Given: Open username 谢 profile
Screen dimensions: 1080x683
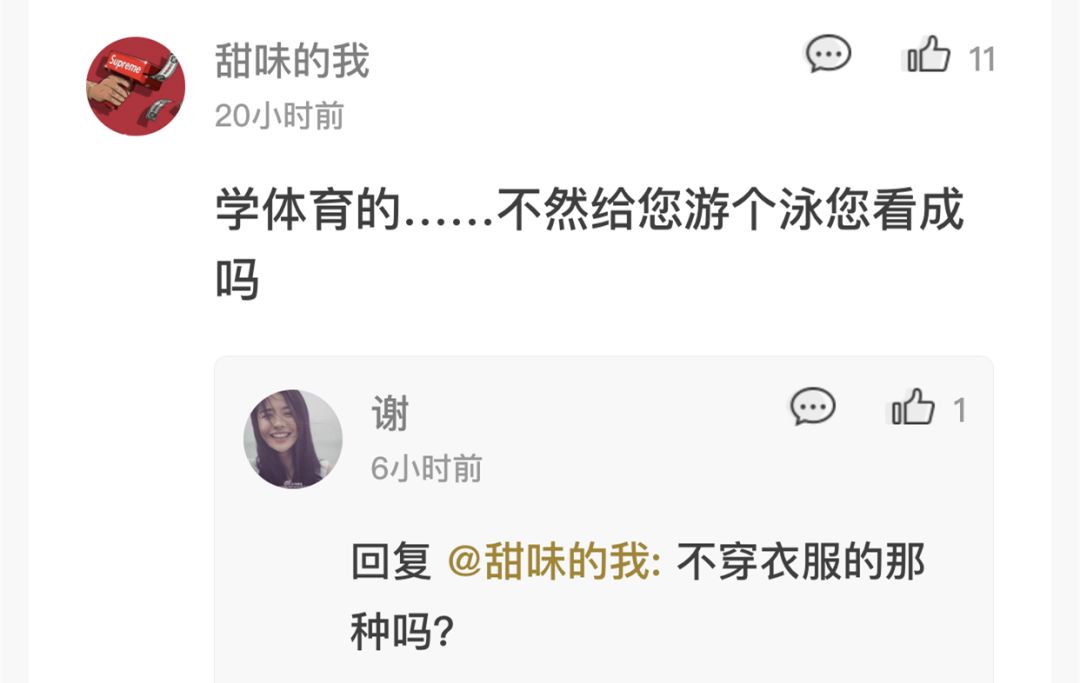Looking at the screenshot, I should pos(390,413).
